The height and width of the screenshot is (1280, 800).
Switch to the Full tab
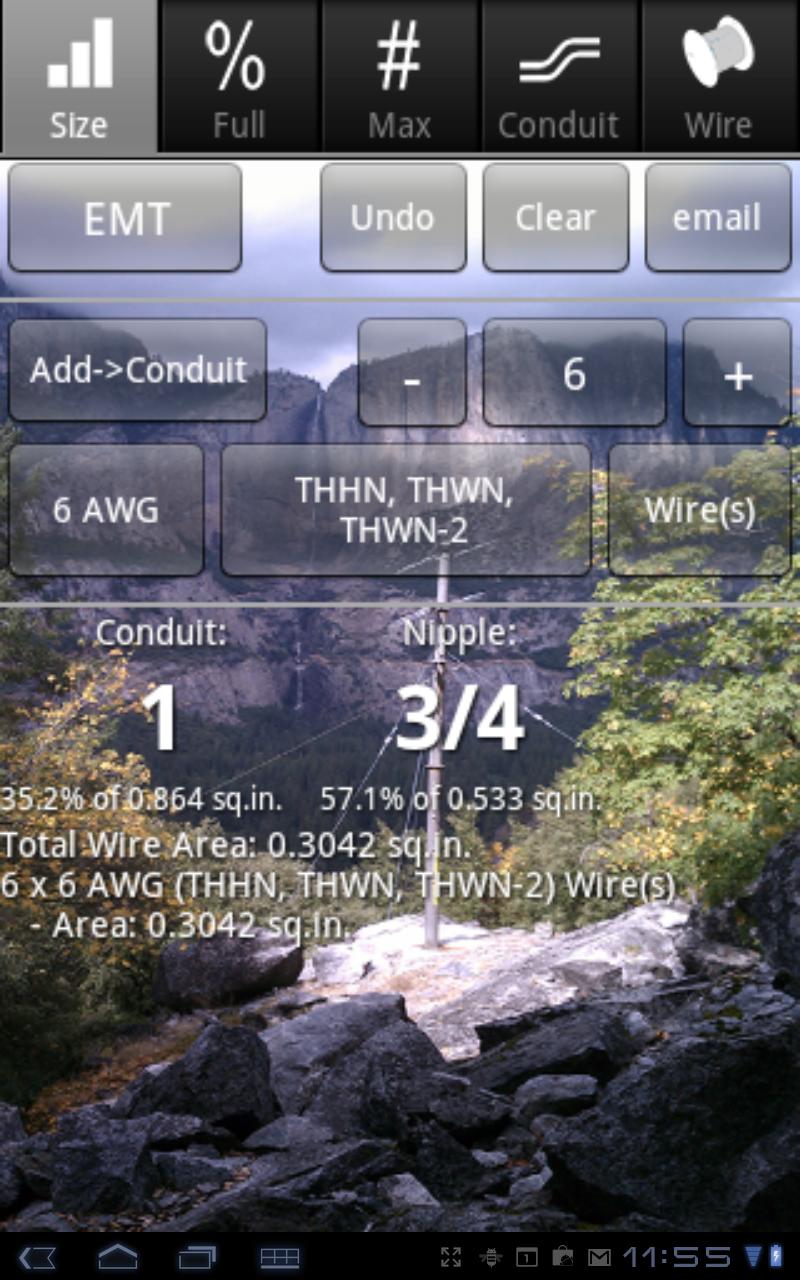238,77
